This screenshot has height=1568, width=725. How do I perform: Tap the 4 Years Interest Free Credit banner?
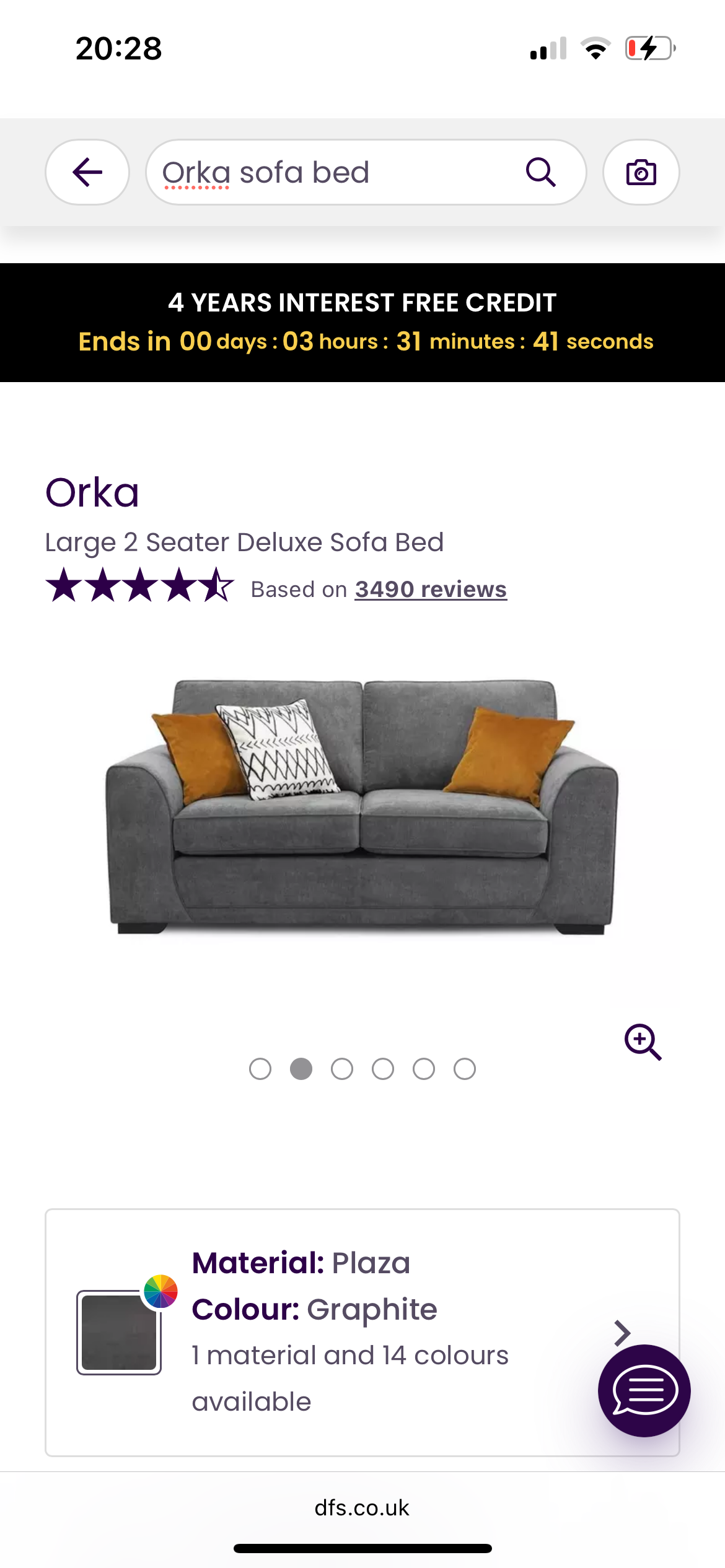point(362,322)
